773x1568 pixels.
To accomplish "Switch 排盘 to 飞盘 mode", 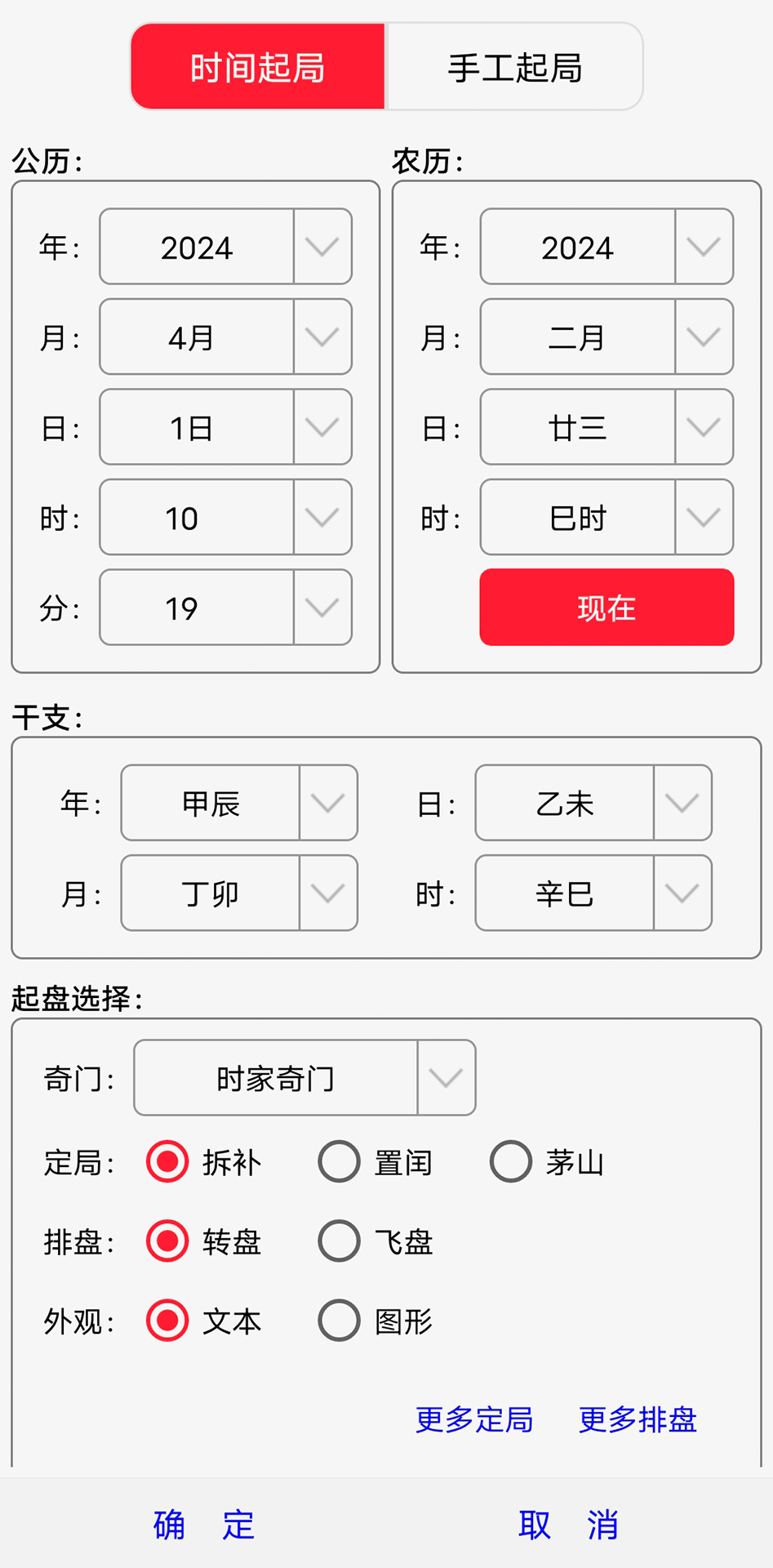I will pyautogui.click(x=338, y=1241).
